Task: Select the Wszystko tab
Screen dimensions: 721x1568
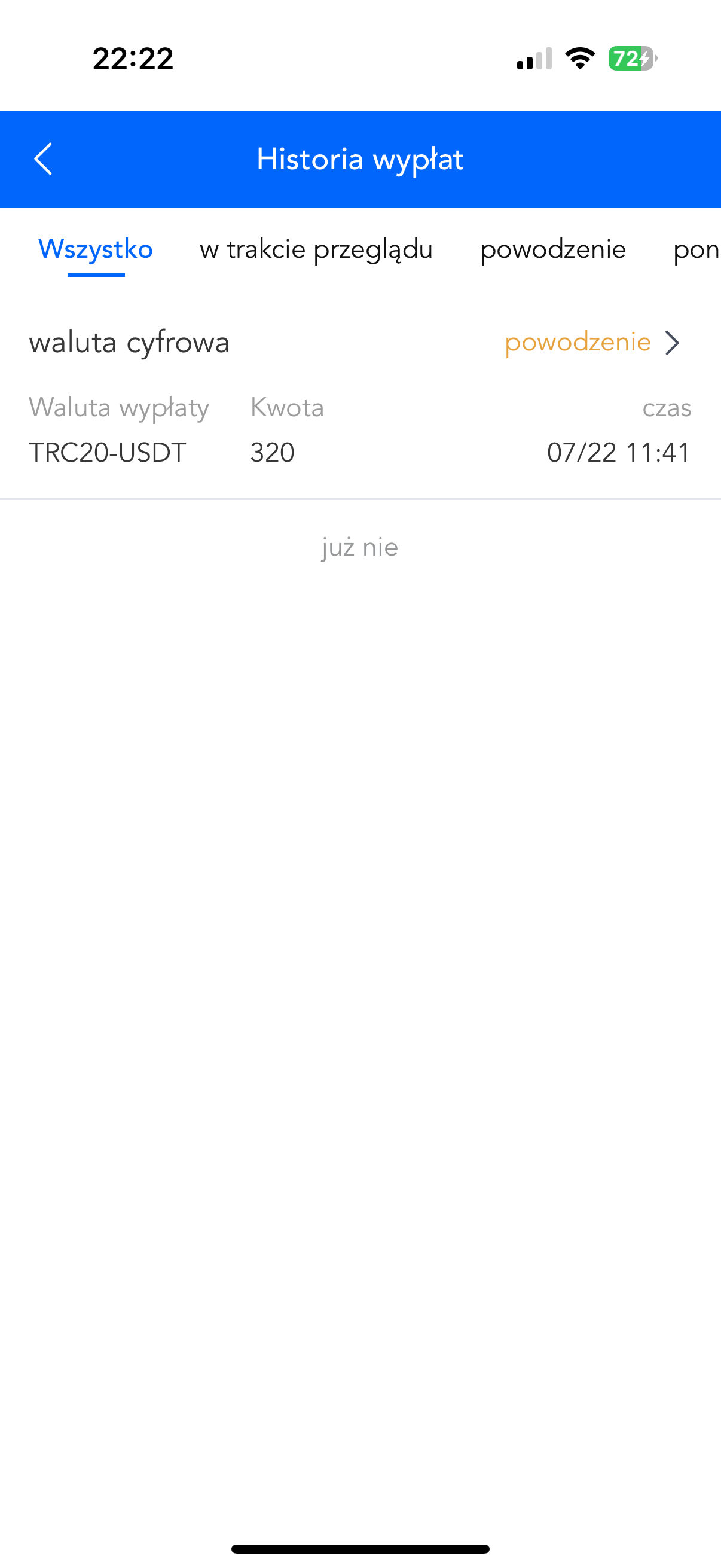Action: 96,249
